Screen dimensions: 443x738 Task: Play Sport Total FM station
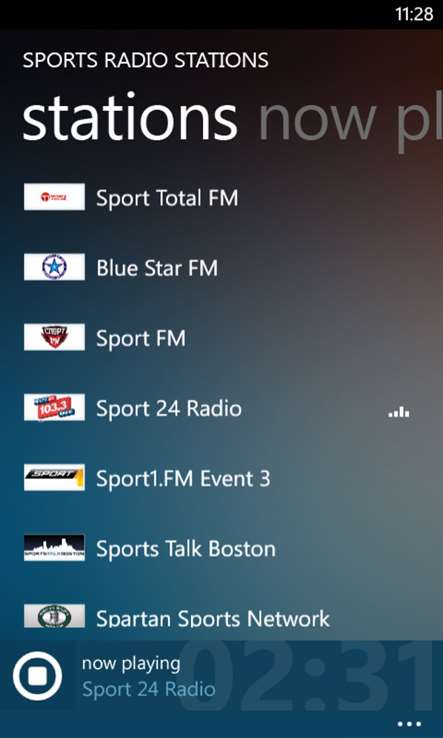coord(221,197)
